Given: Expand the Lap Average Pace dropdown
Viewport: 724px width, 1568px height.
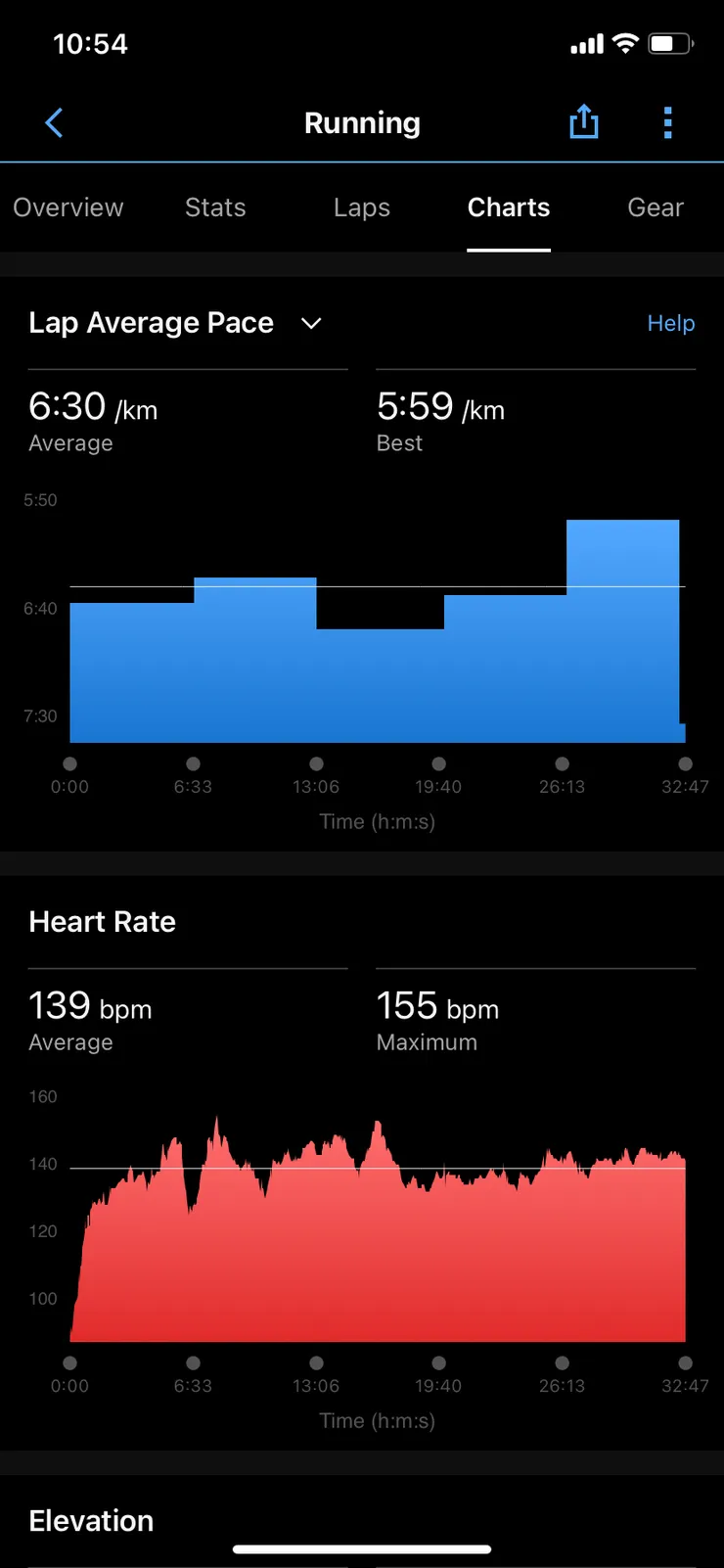Looking at the screenshot, I should pos(311,323).
